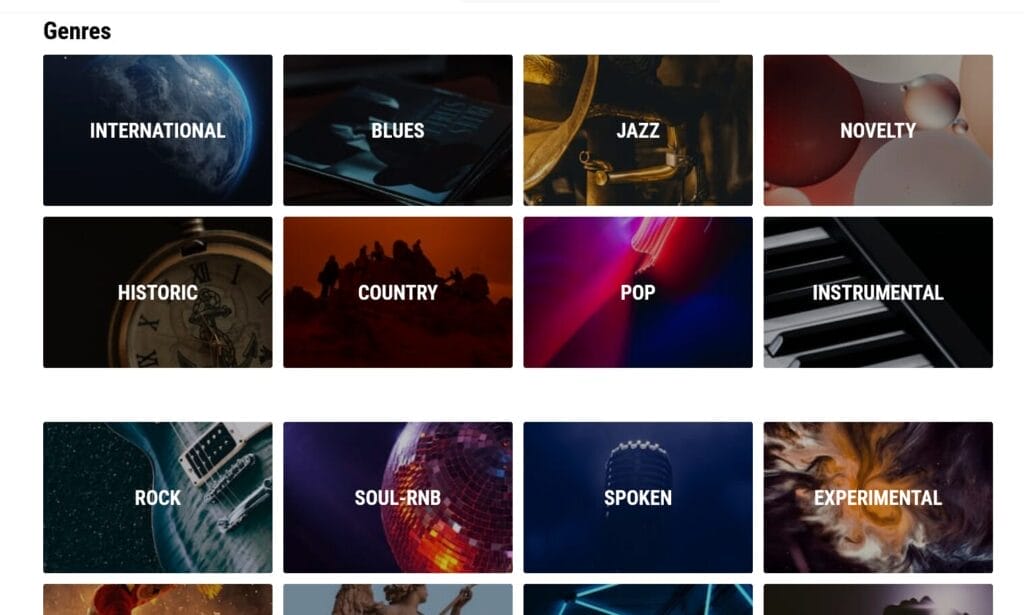This screenshot has width=1024, height=615.
Task: View the Historic genre
Action: [x=157, y=292]
